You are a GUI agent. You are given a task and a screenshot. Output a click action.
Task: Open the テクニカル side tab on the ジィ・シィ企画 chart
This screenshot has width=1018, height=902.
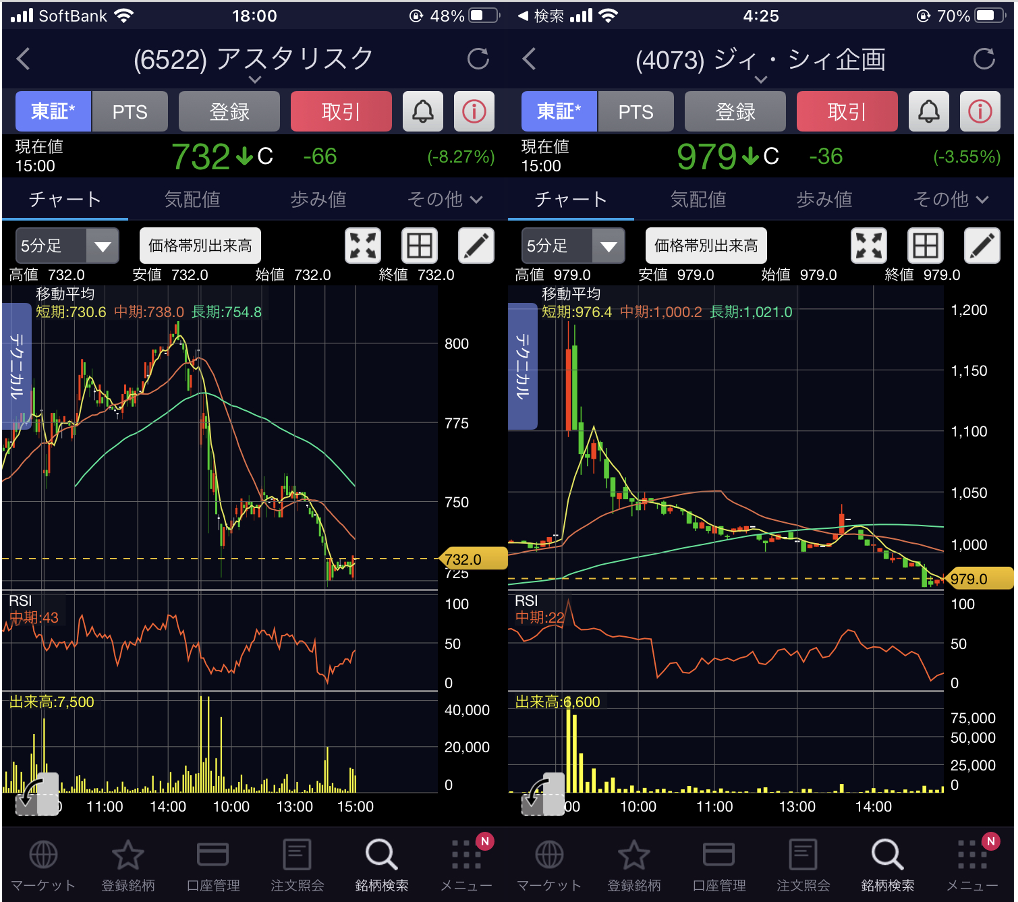(523, 366)
